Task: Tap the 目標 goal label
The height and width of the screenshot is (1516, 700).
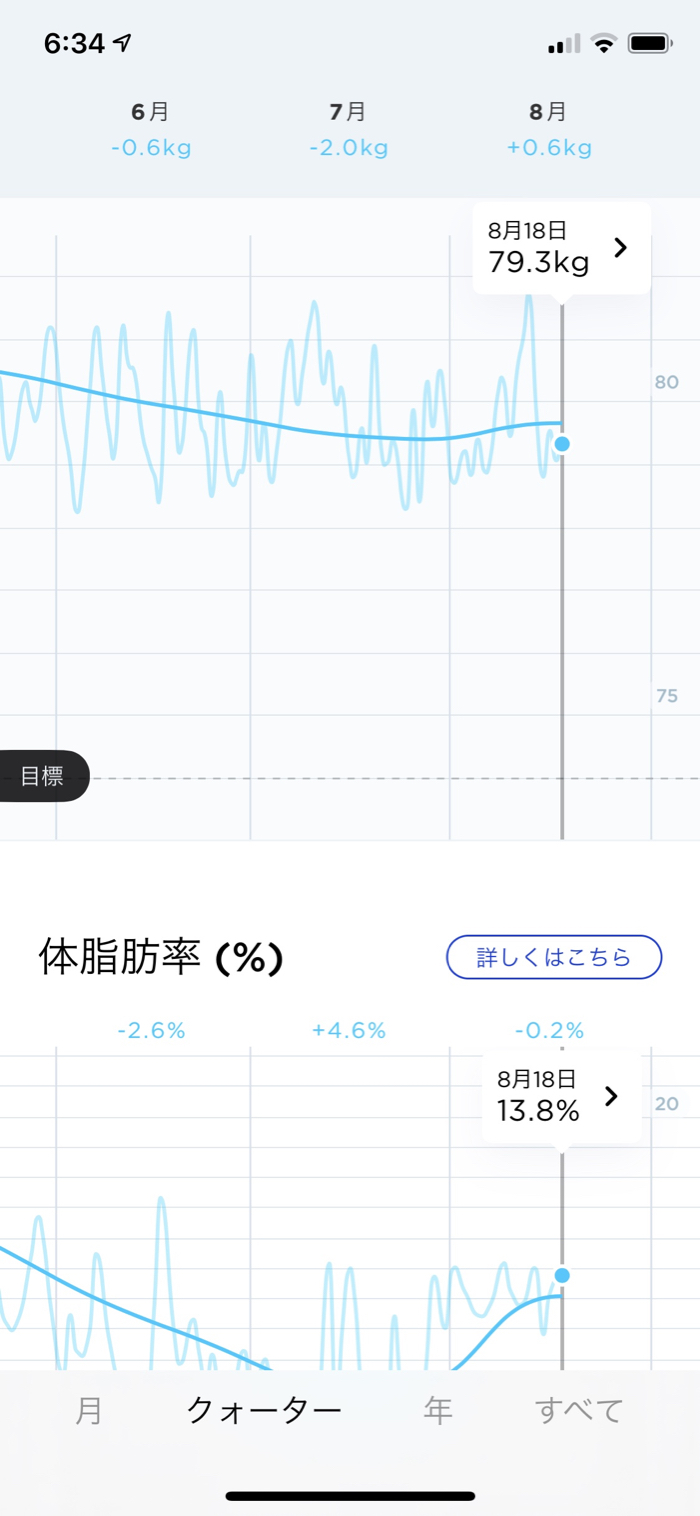Action: [43, 776]
